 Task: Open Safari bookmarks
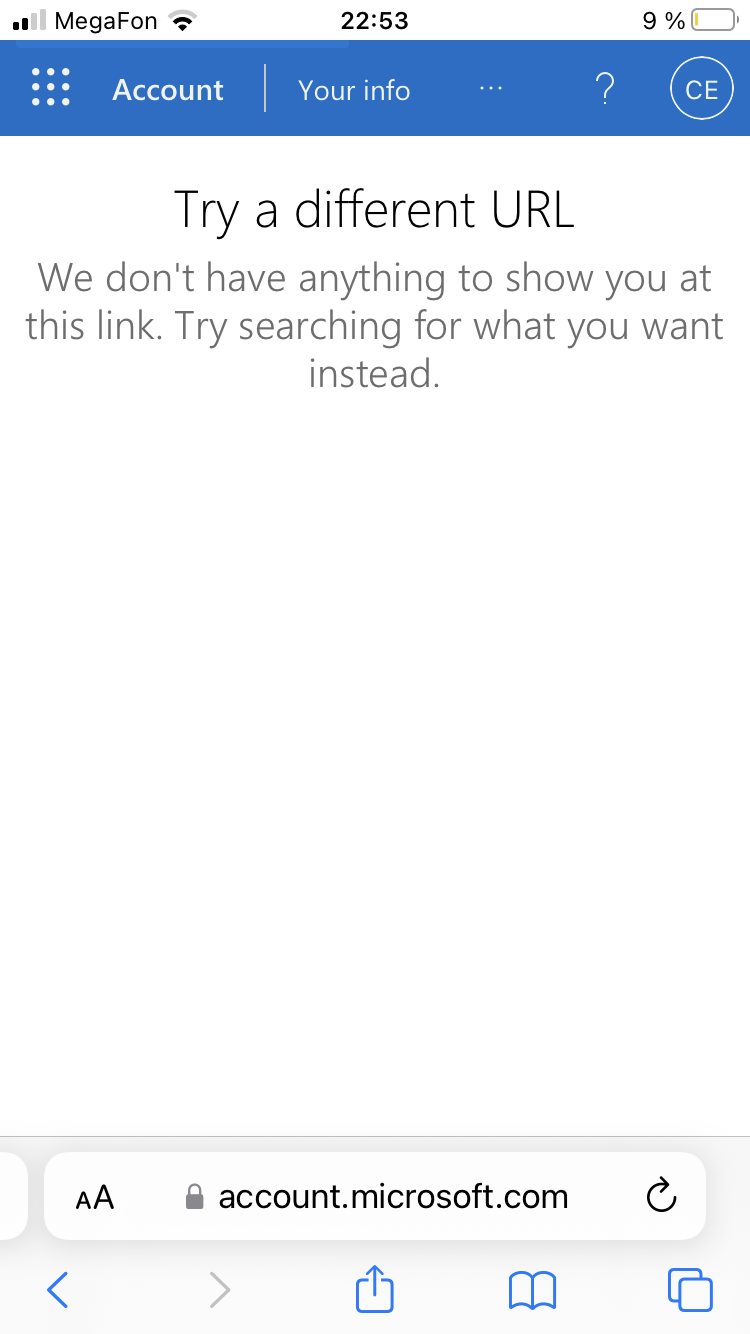(x=532, y=1290)
